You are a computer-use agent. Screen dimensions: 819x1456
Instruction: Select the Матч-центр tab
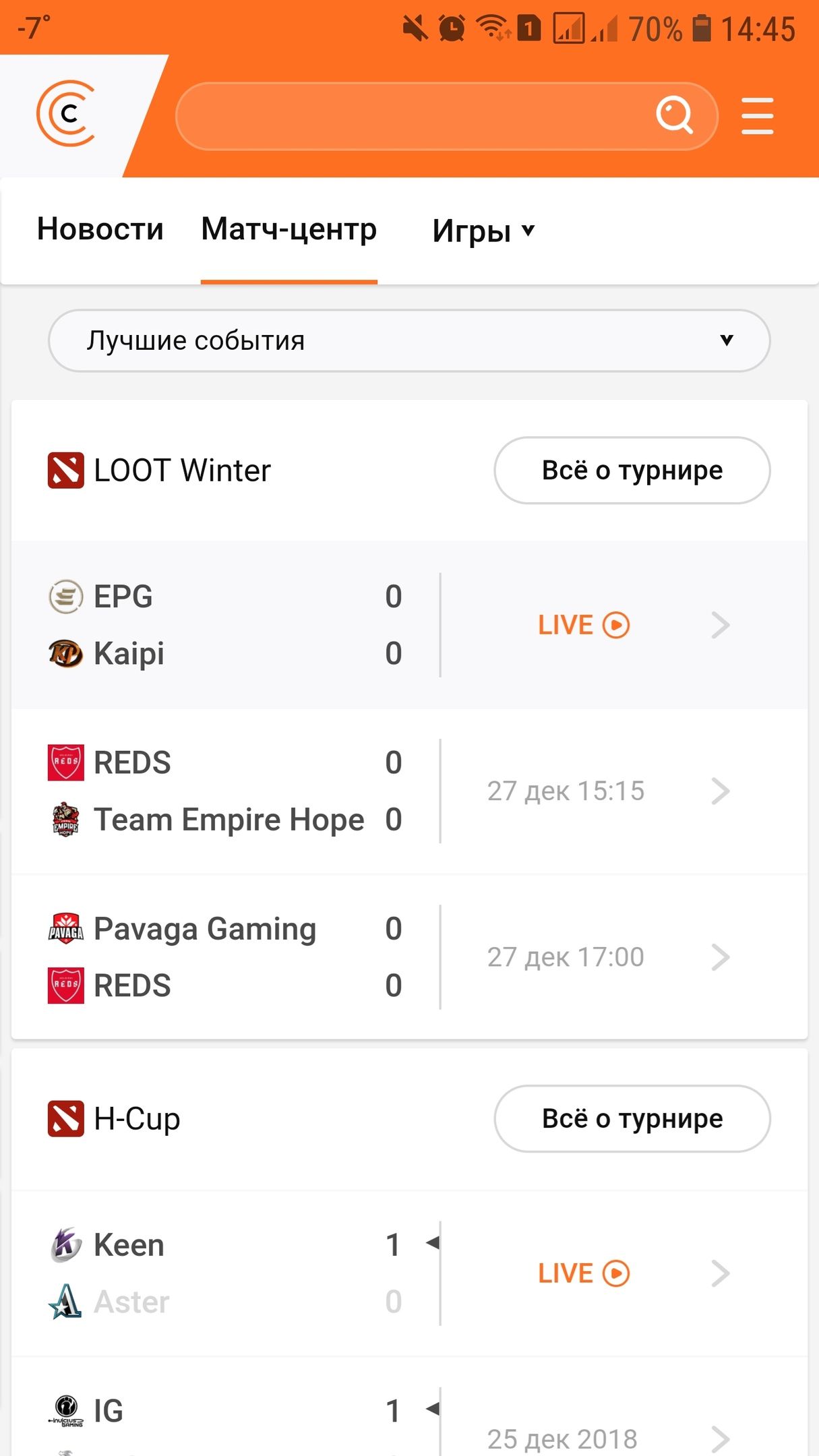point(289,229)
